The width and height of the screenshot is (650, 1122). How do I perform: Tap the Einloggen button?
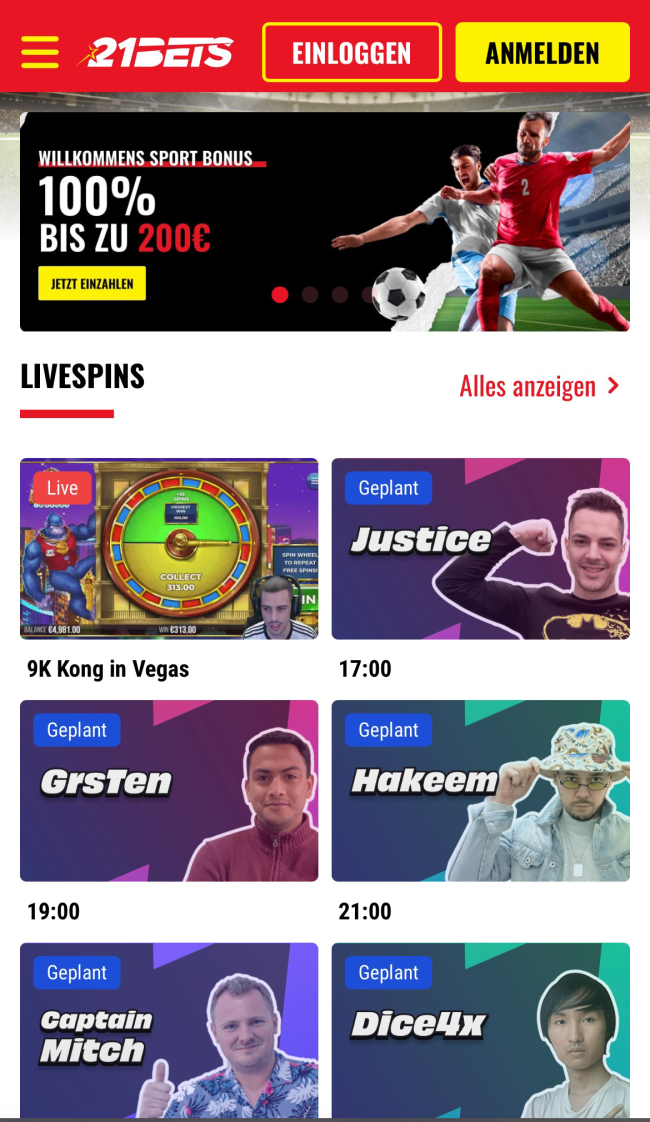tap(351, 52)
